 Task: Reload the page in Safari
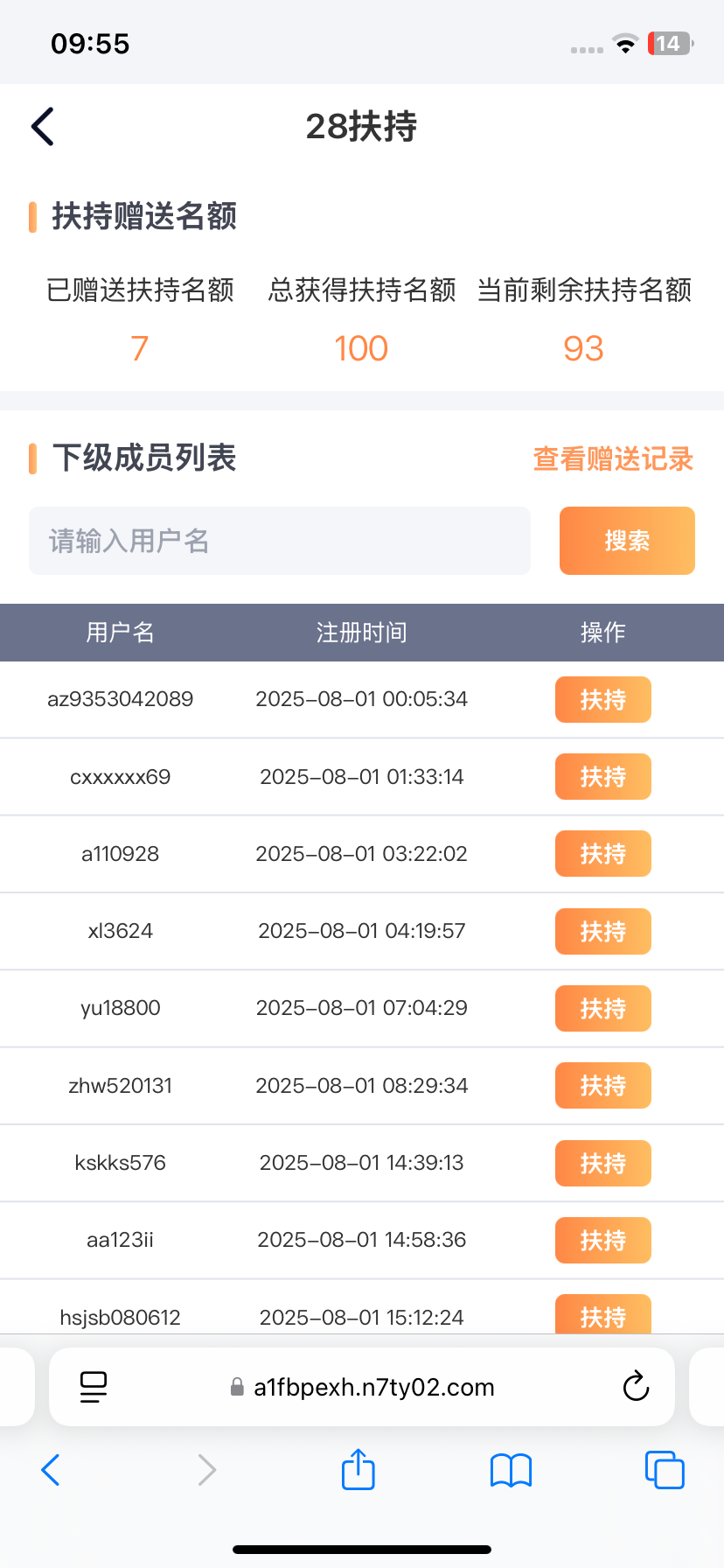pos(636,1387)
